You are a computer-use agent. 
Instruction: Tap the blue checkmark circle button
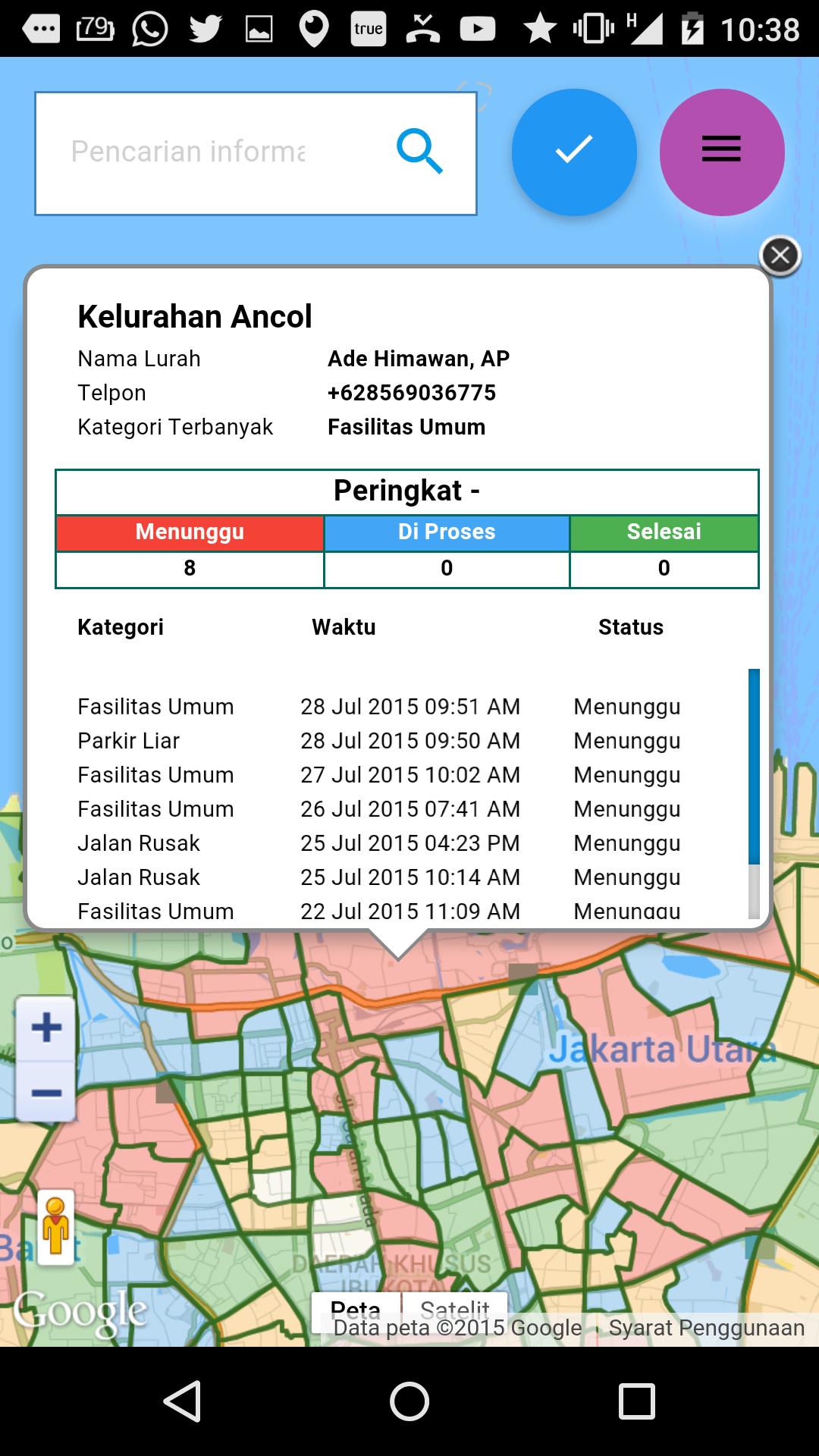coord(573,151)
